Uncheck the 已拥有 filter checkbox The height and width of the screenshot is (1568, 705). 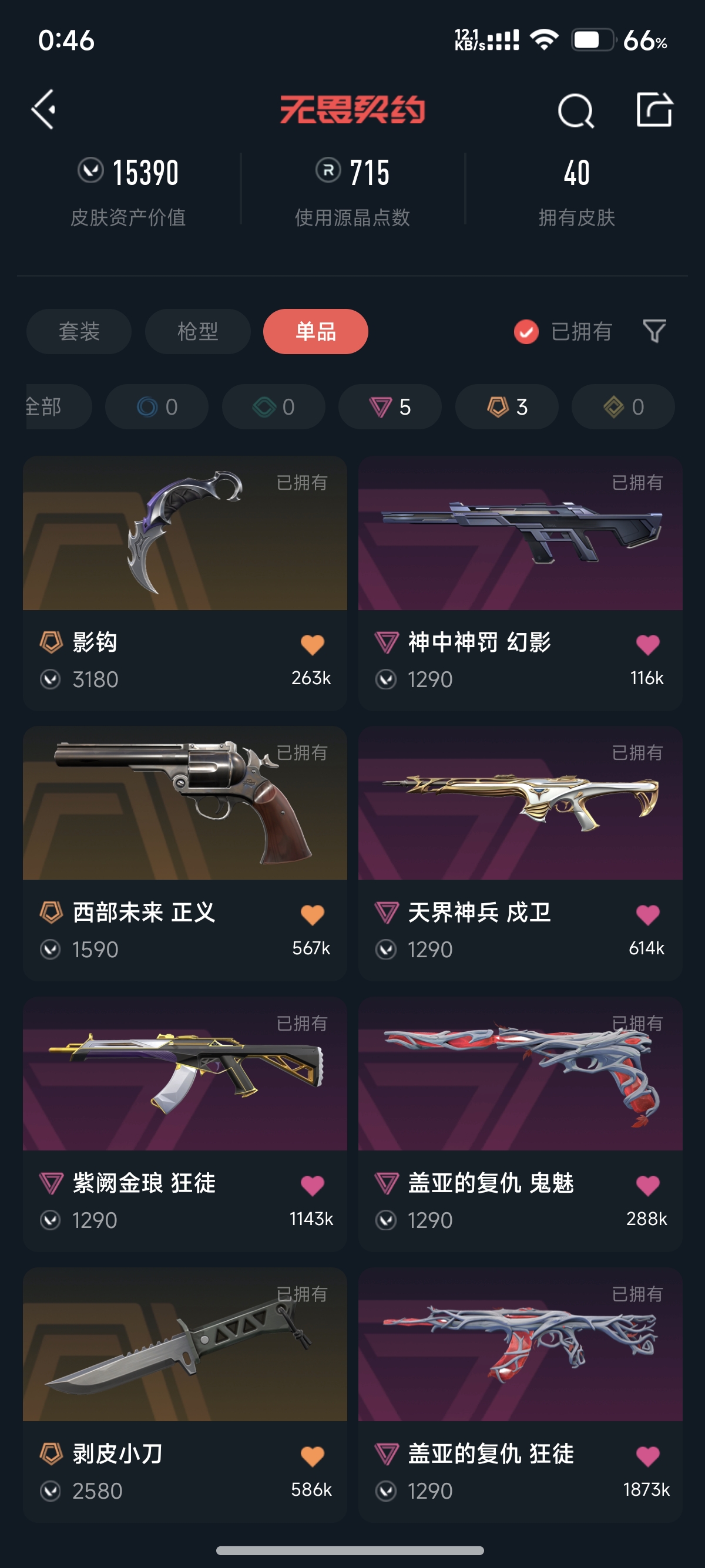click(526, 332)
